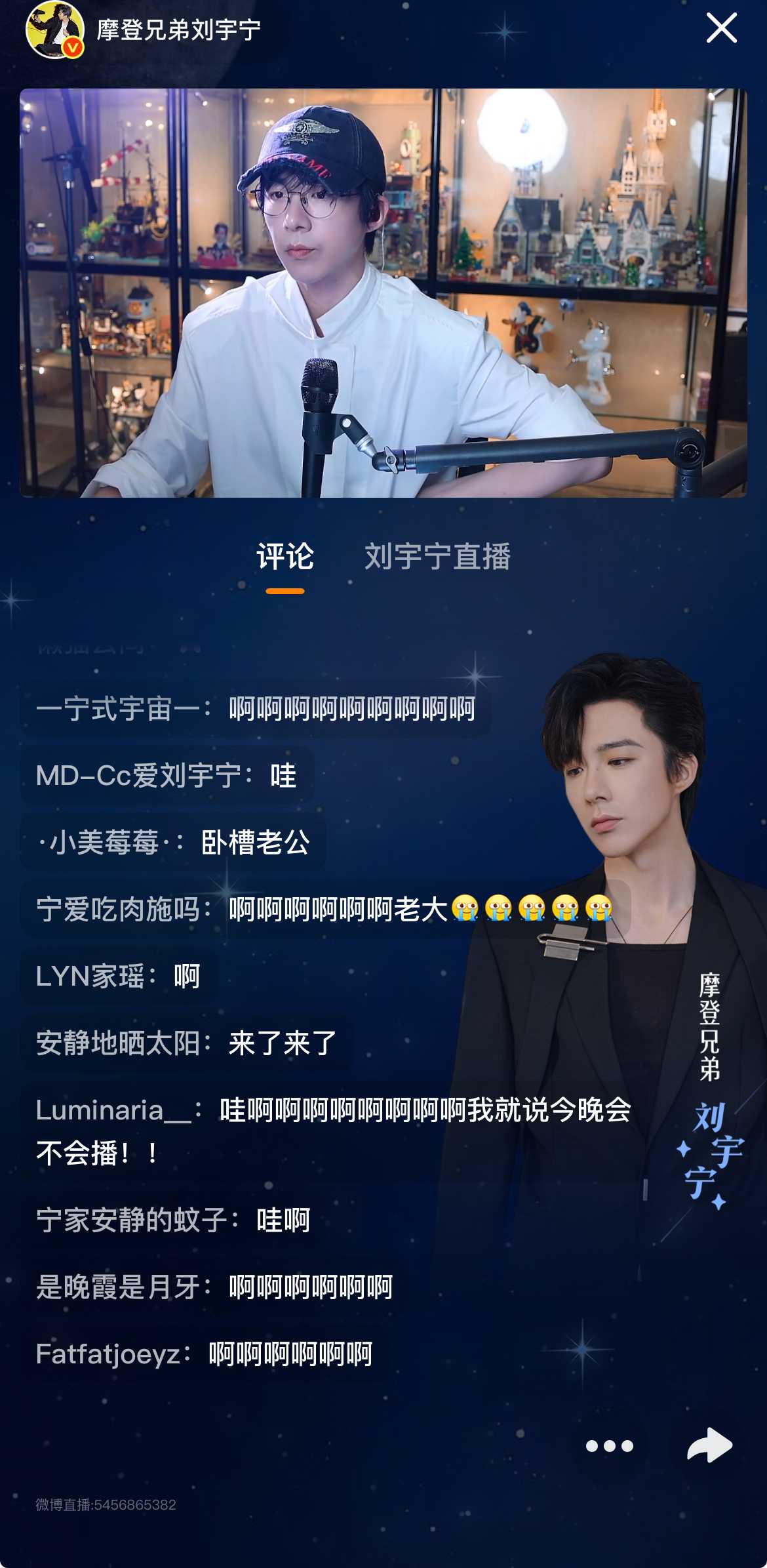Switch to the 刘宇宁直播 tab

[437, 557]
